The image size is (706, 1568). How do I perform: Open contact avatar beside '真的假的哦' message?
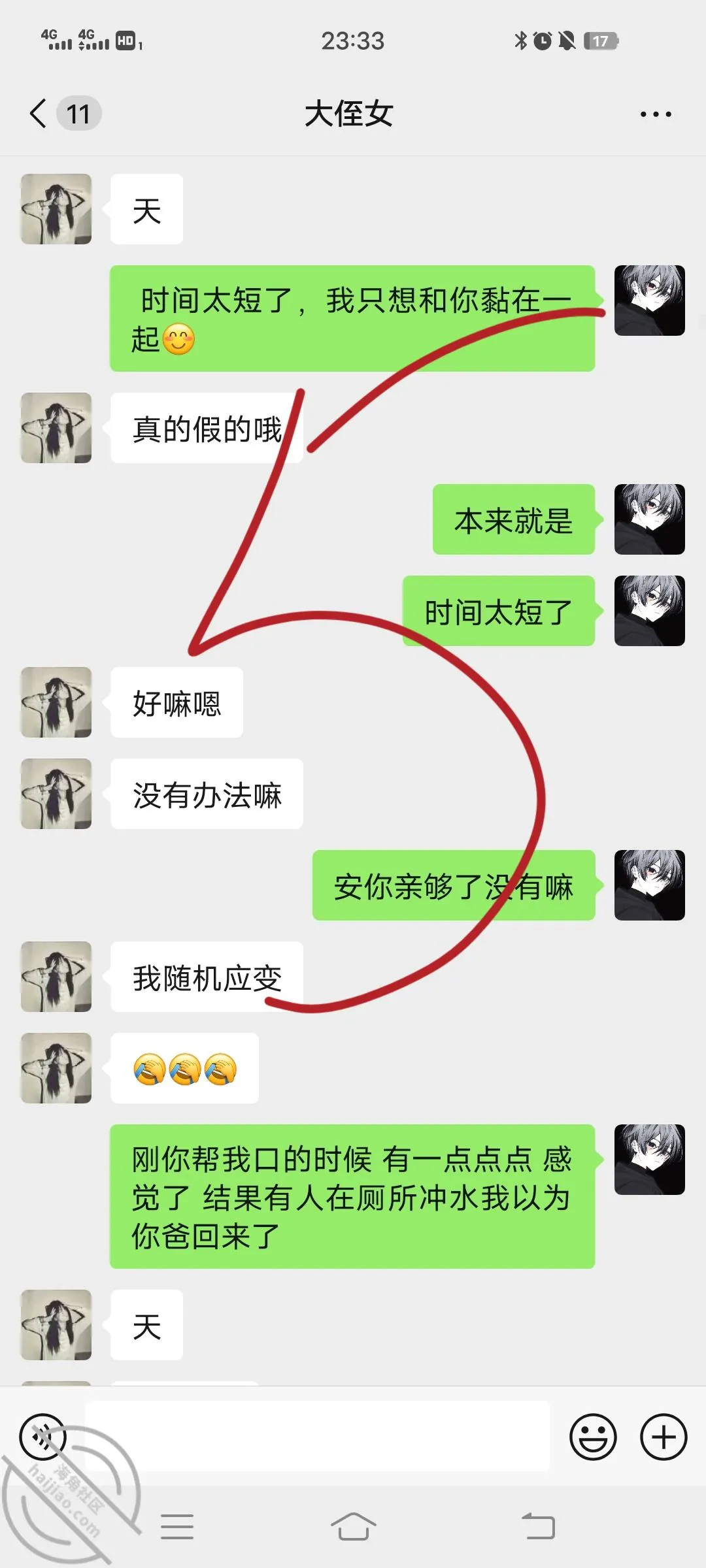[x=56, y=428]
